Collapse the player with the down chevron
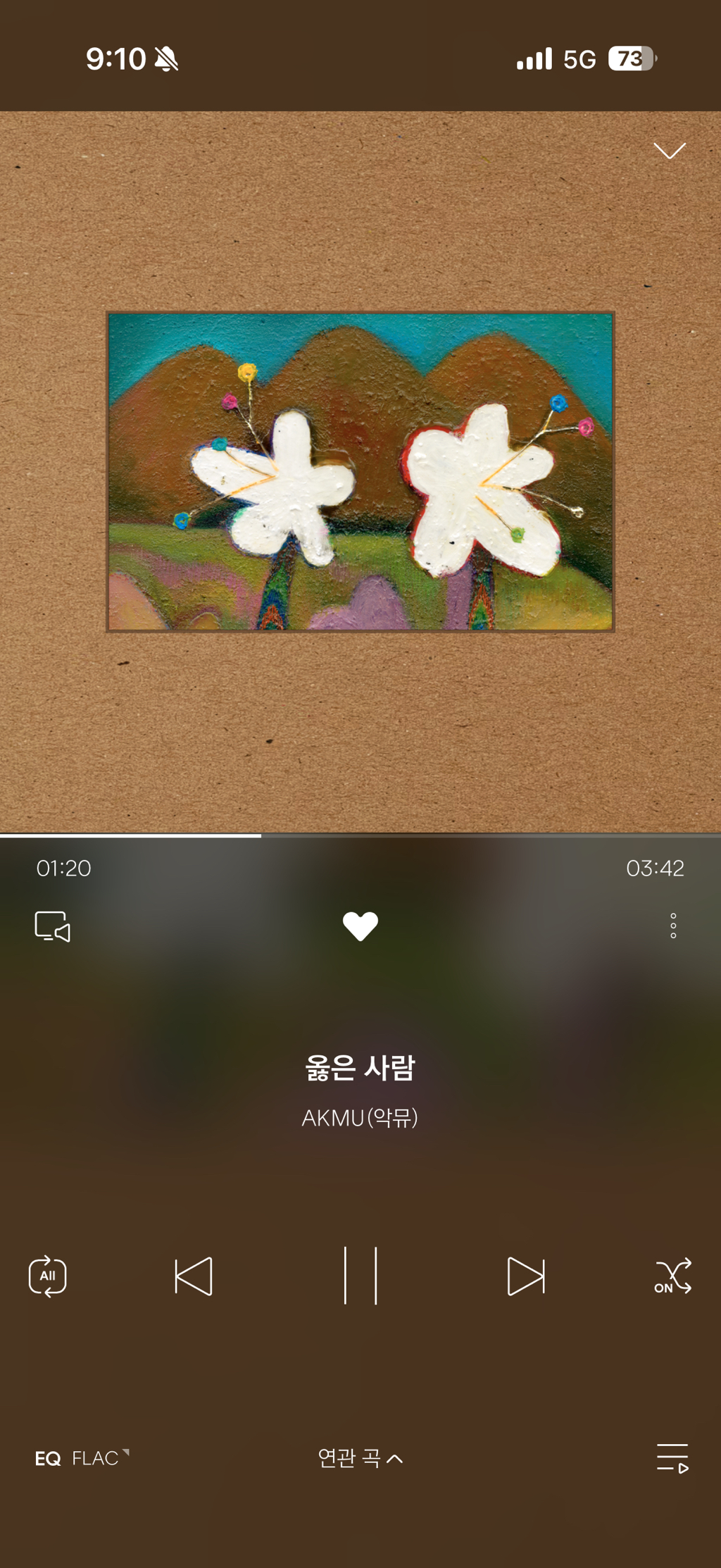Viewport: 721px width, 1568px height. [669, 151]
